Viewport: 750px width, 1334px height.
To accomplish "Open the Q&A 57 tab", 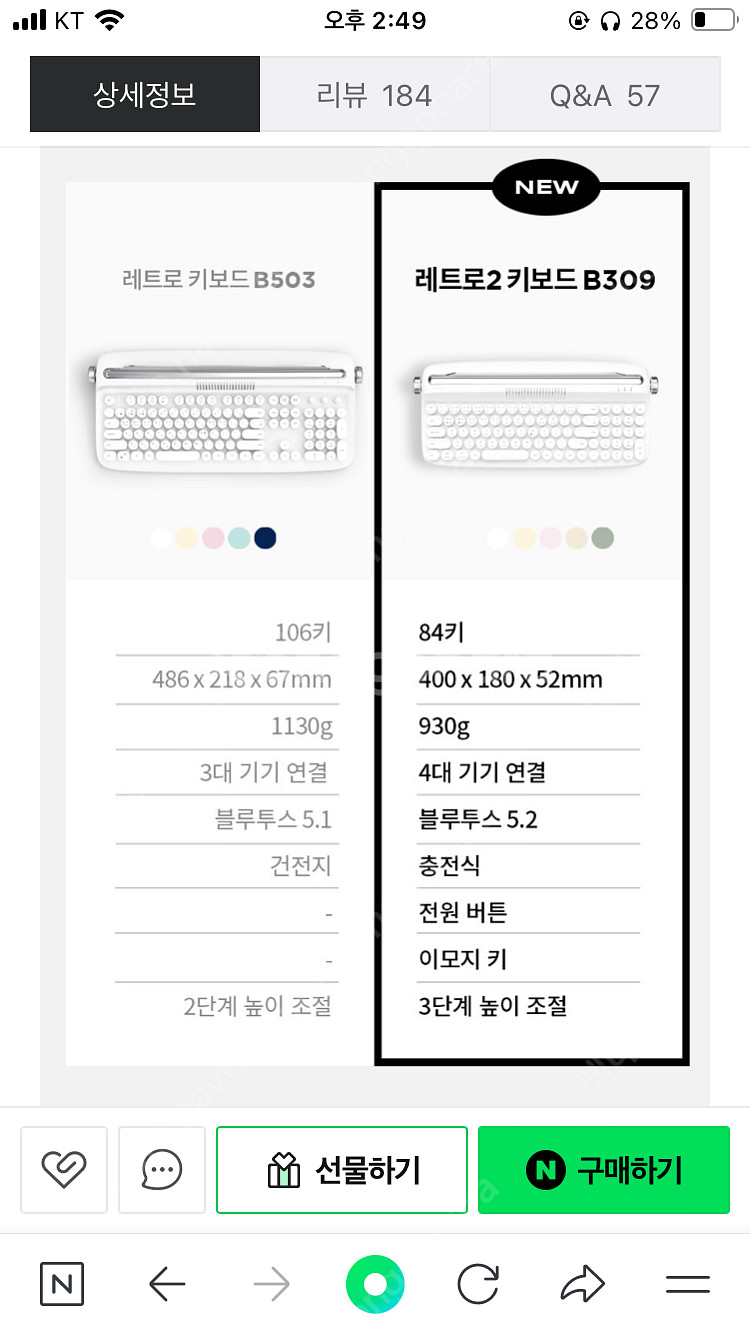I will (604, 95).
